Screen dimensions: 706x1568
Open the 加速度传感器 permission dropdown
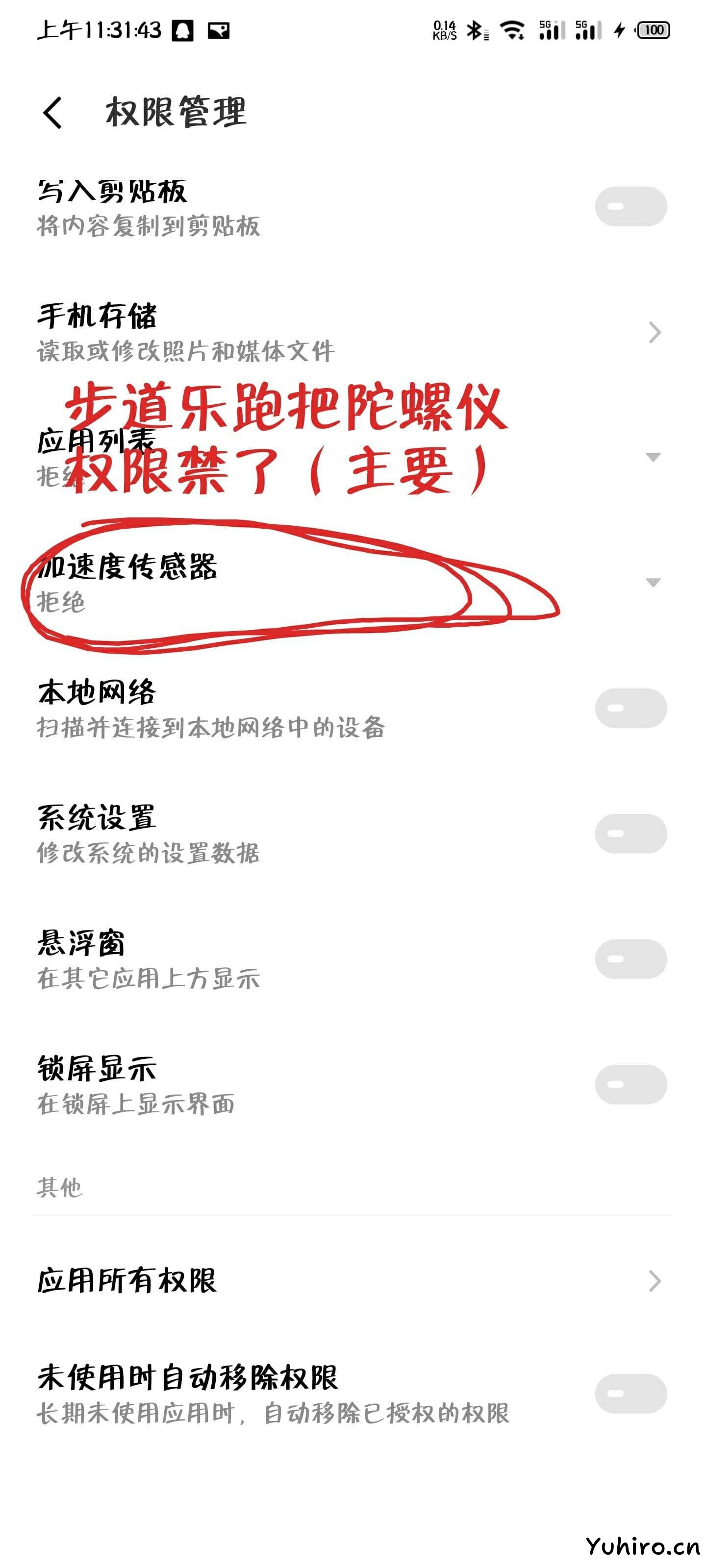[653, 583]
